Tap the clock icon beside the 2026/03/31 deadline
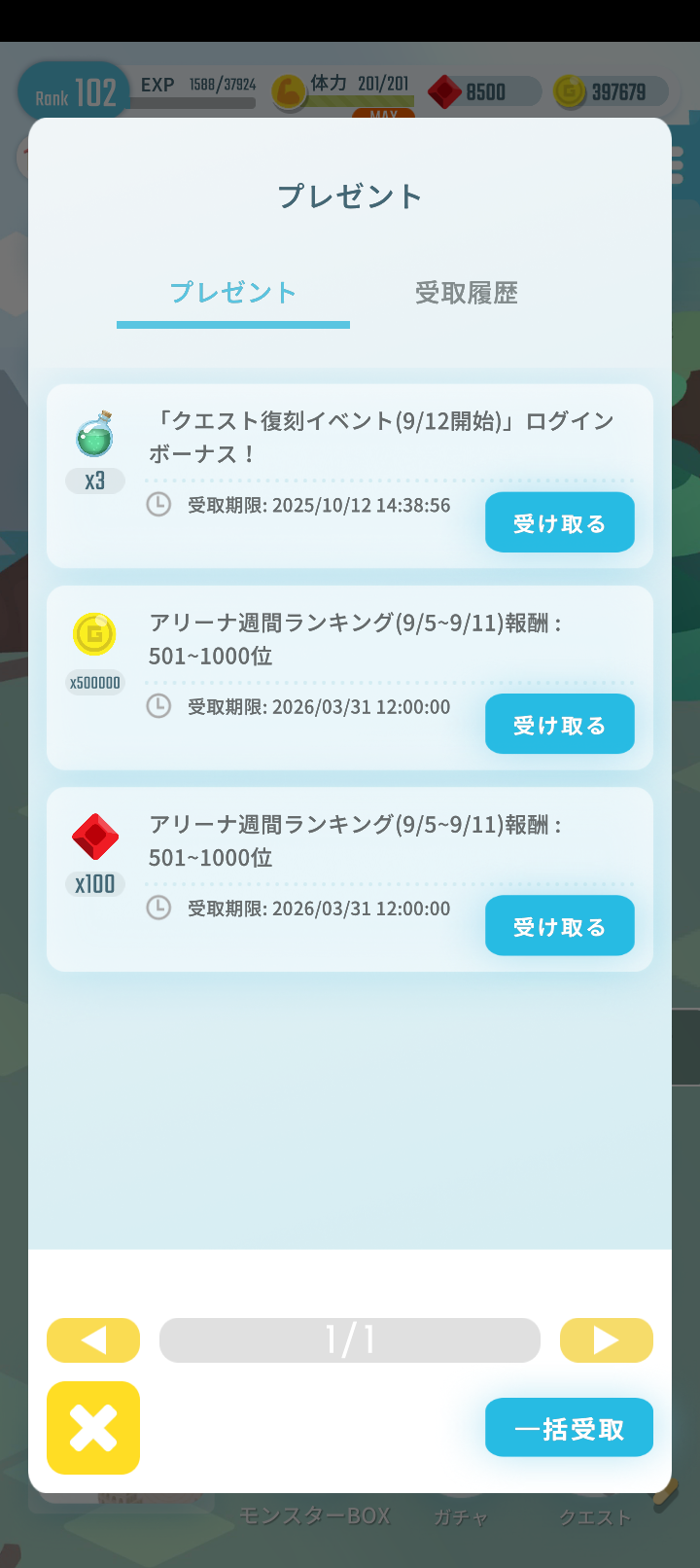Image resolution: width=700 pixels, height=1568 pixels. (x=158, y=706)
